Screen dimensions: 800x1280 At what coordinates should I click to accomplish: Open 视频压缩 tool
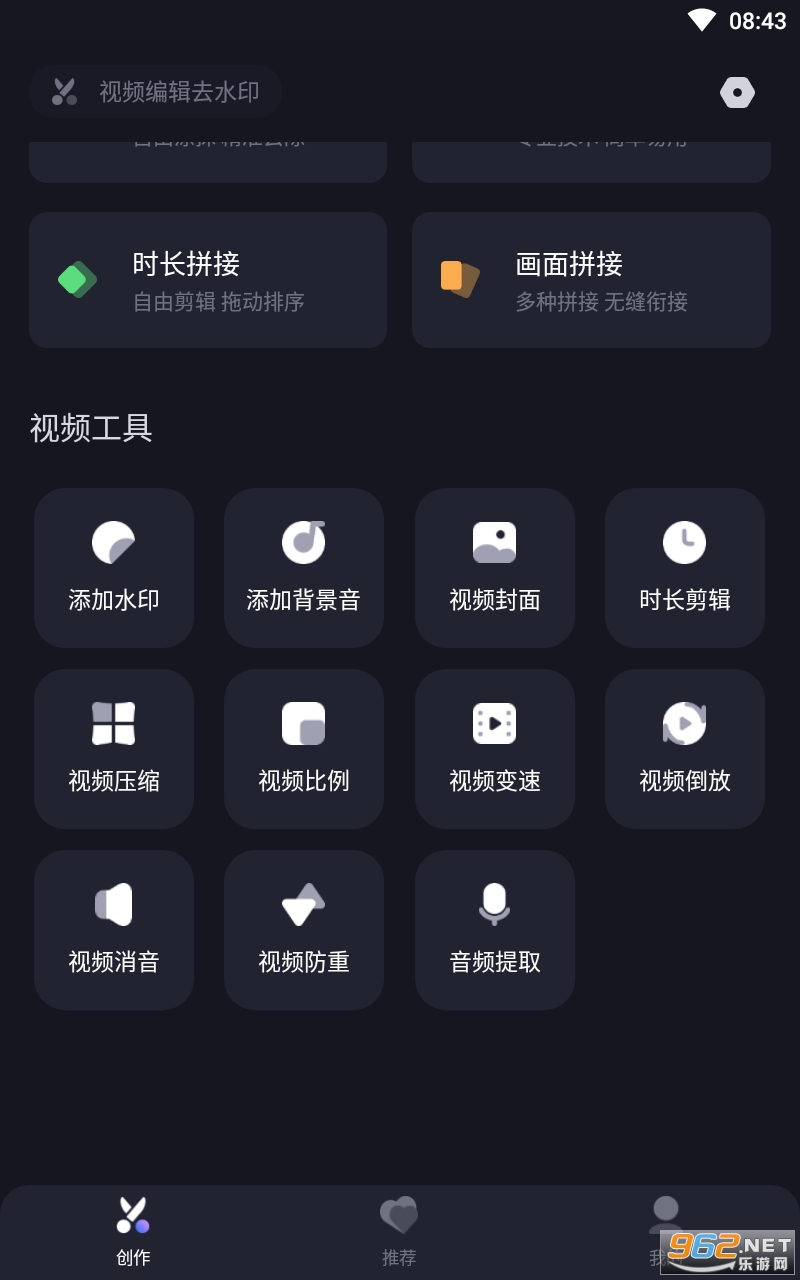point(114,749)
